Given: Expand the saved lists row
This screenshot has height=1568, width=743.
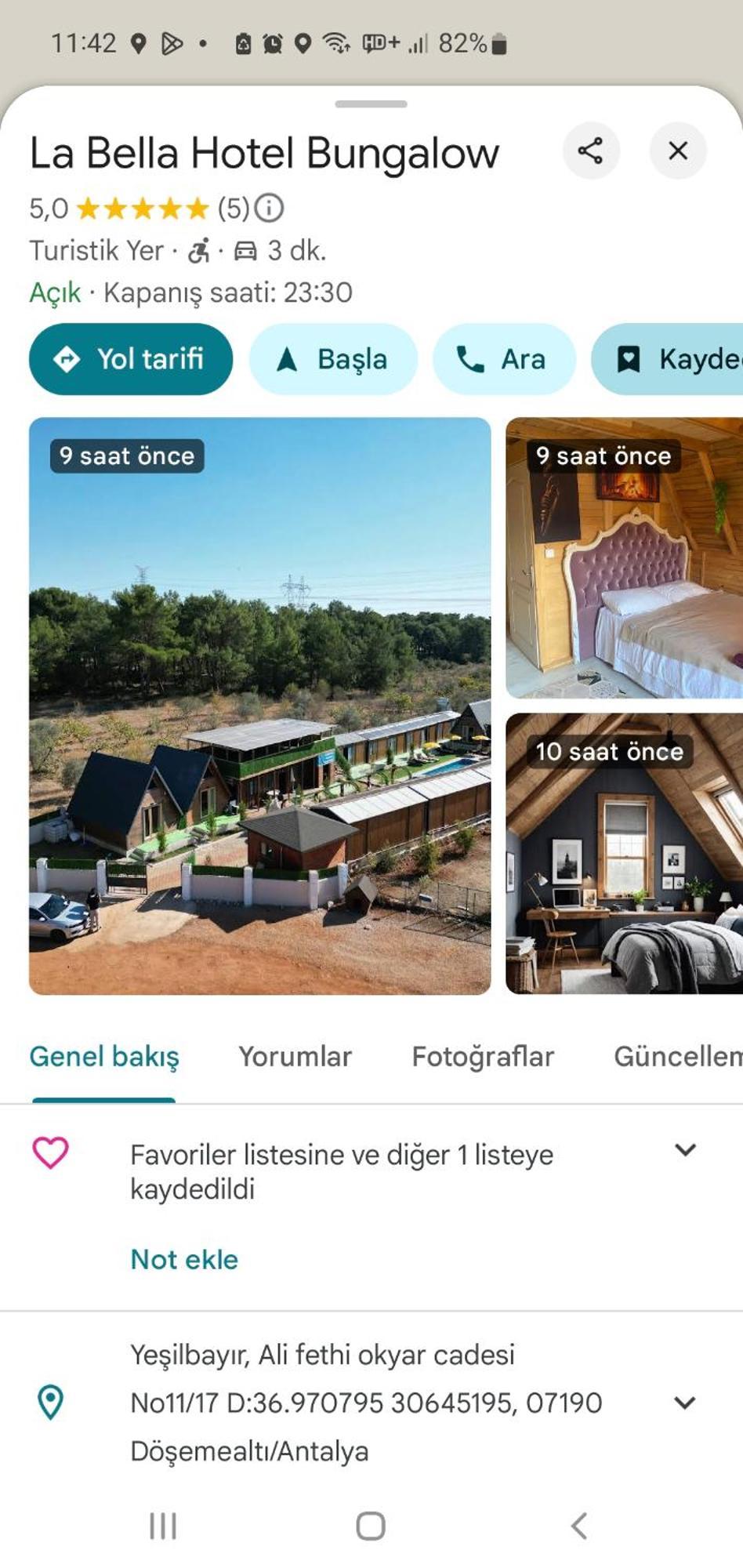Looking at the screenshot, I should click(685, 1150).
